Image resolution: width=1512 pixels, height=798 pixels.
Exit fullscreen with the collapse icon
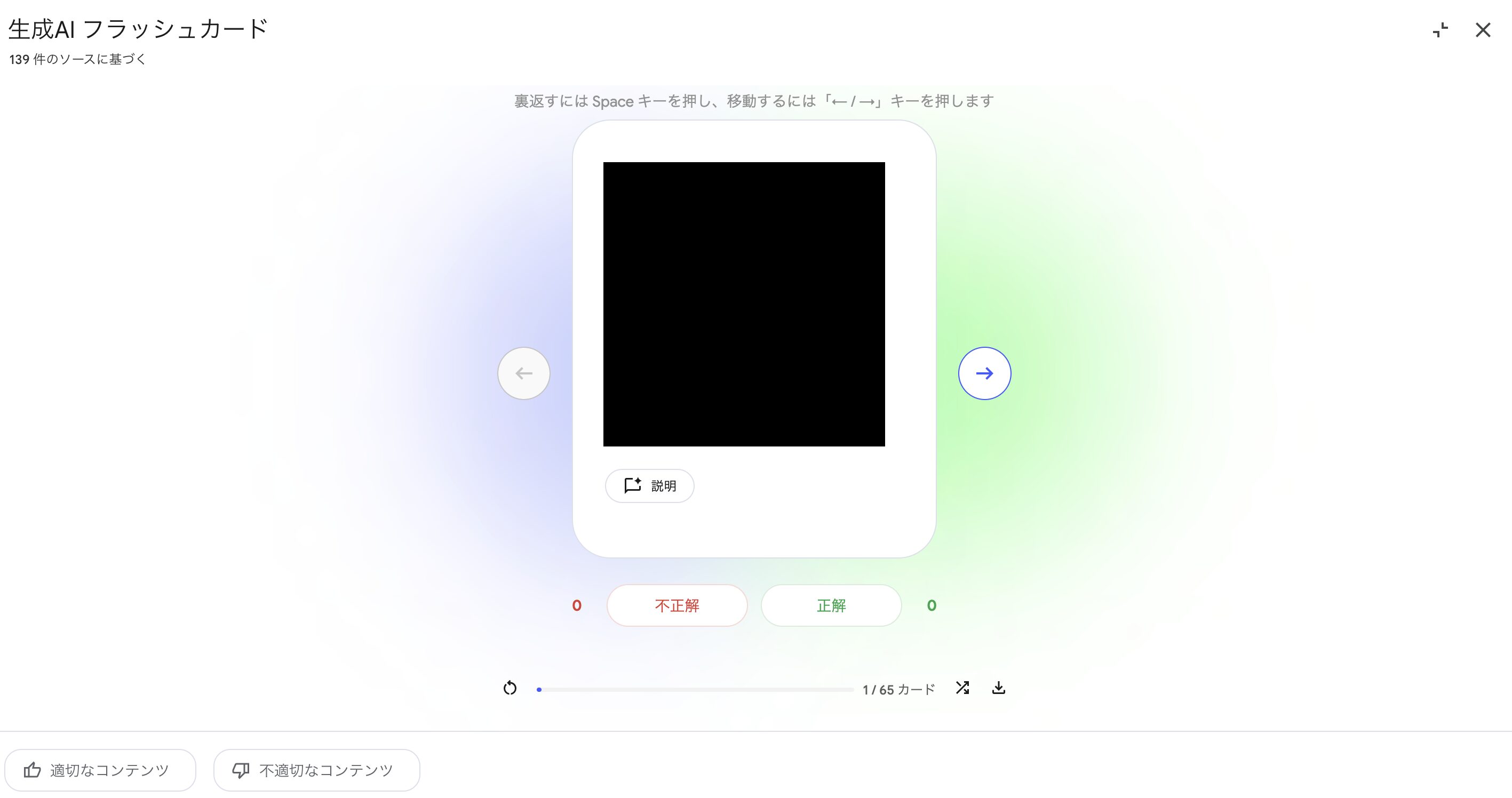pos(1441,30)
